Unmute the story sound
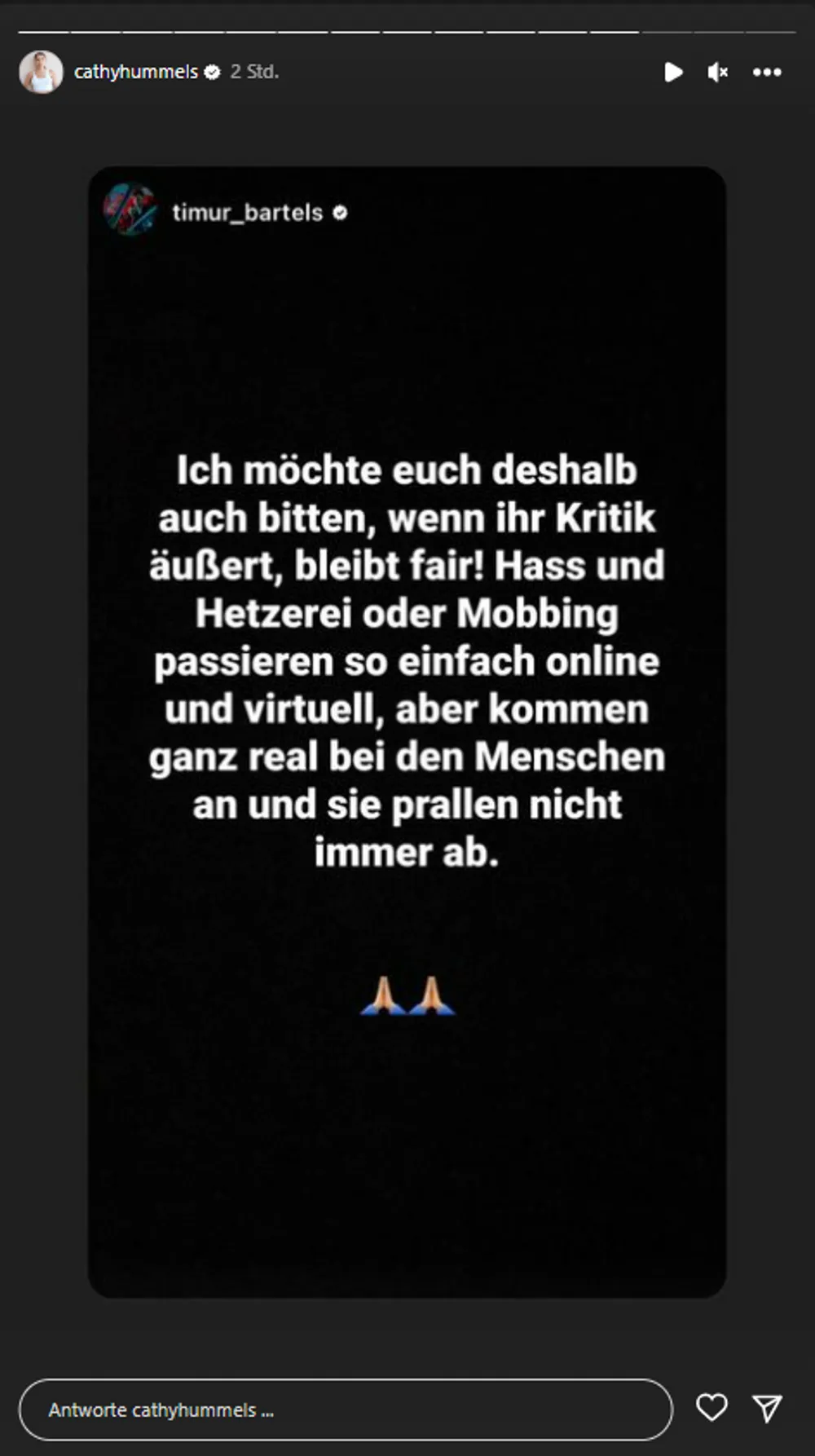 pyautogui.click(x=717, y=73)
